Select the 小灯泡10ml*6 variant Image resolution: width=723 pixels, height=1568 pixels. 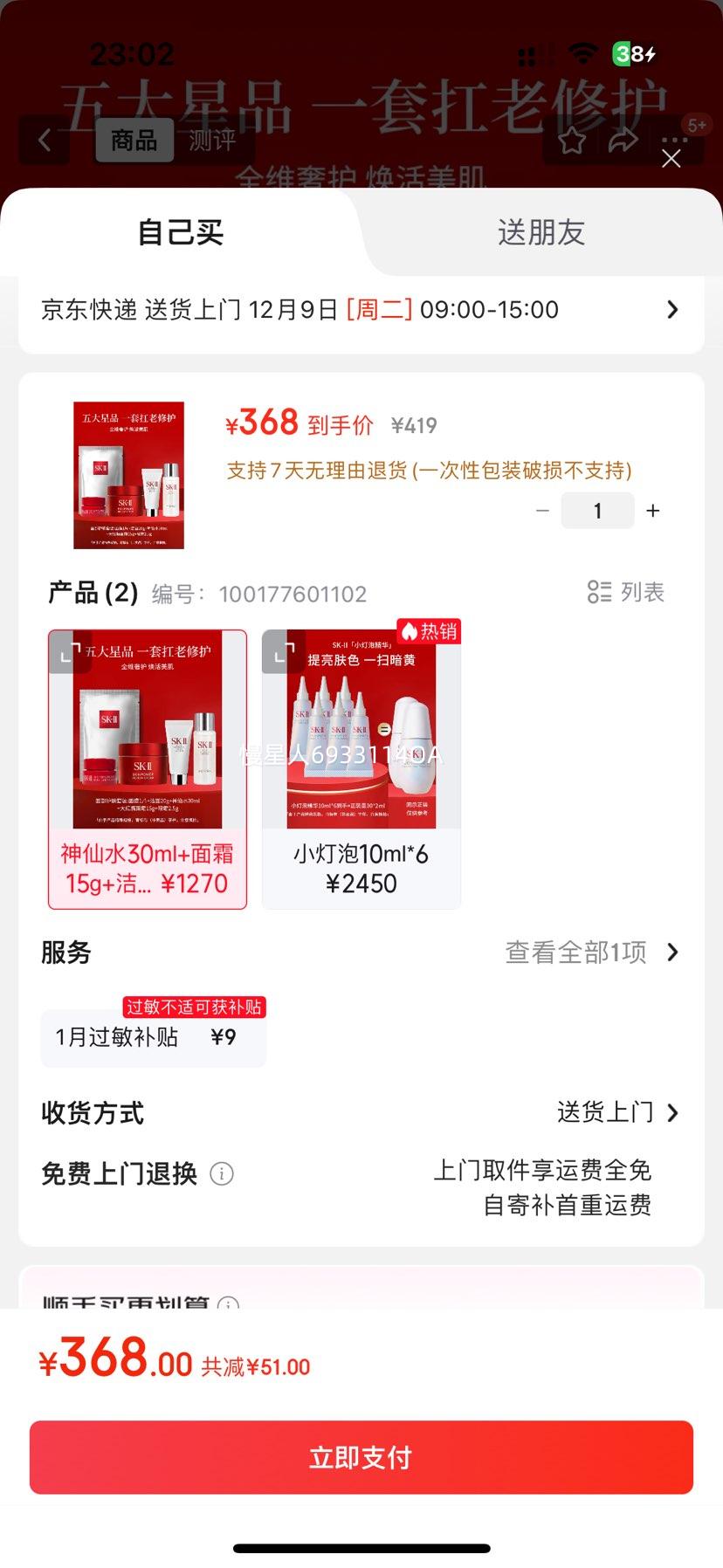click(361, 768)
